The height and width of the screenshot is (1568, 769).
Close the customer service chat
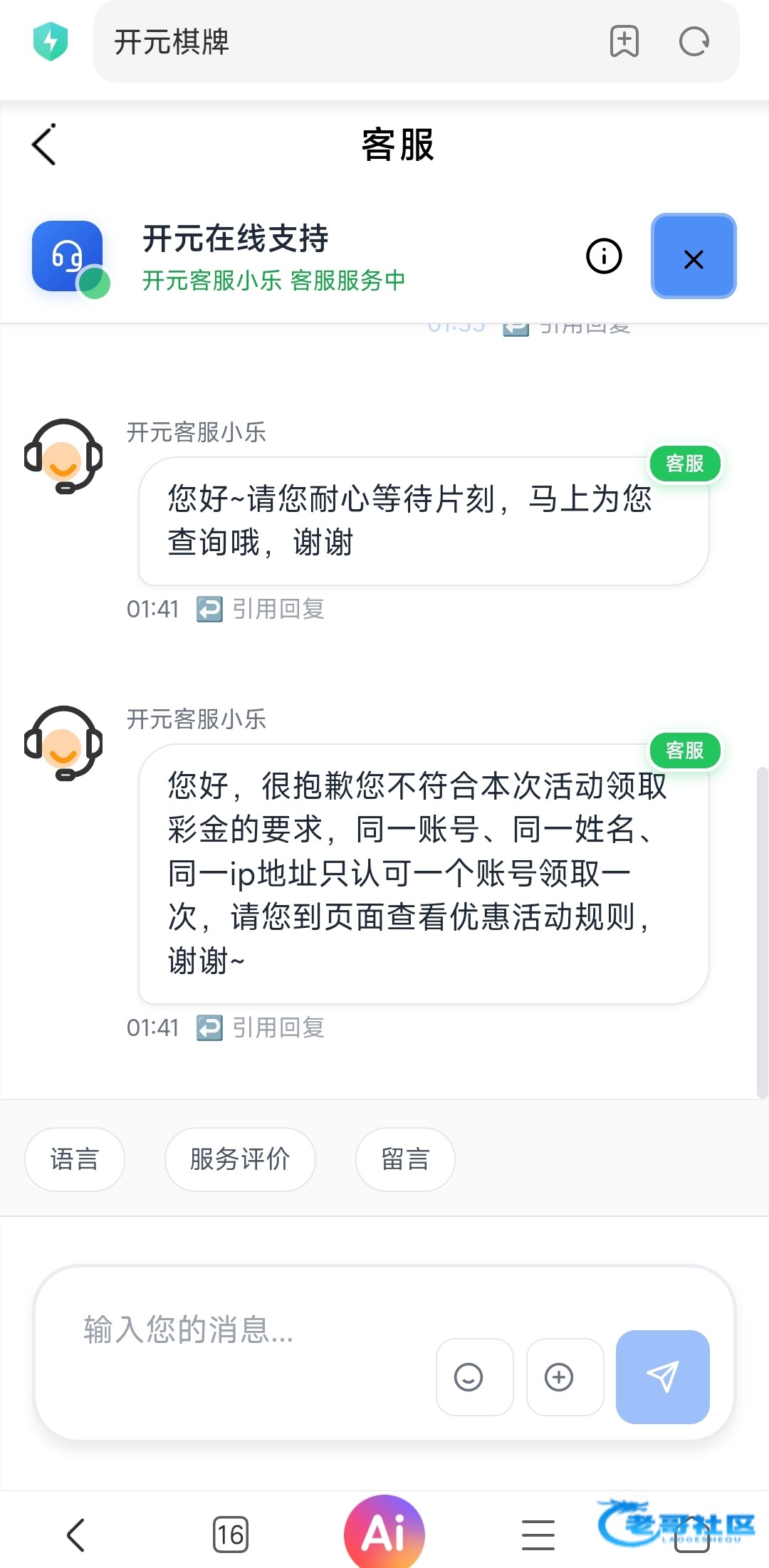coord(694,256)
